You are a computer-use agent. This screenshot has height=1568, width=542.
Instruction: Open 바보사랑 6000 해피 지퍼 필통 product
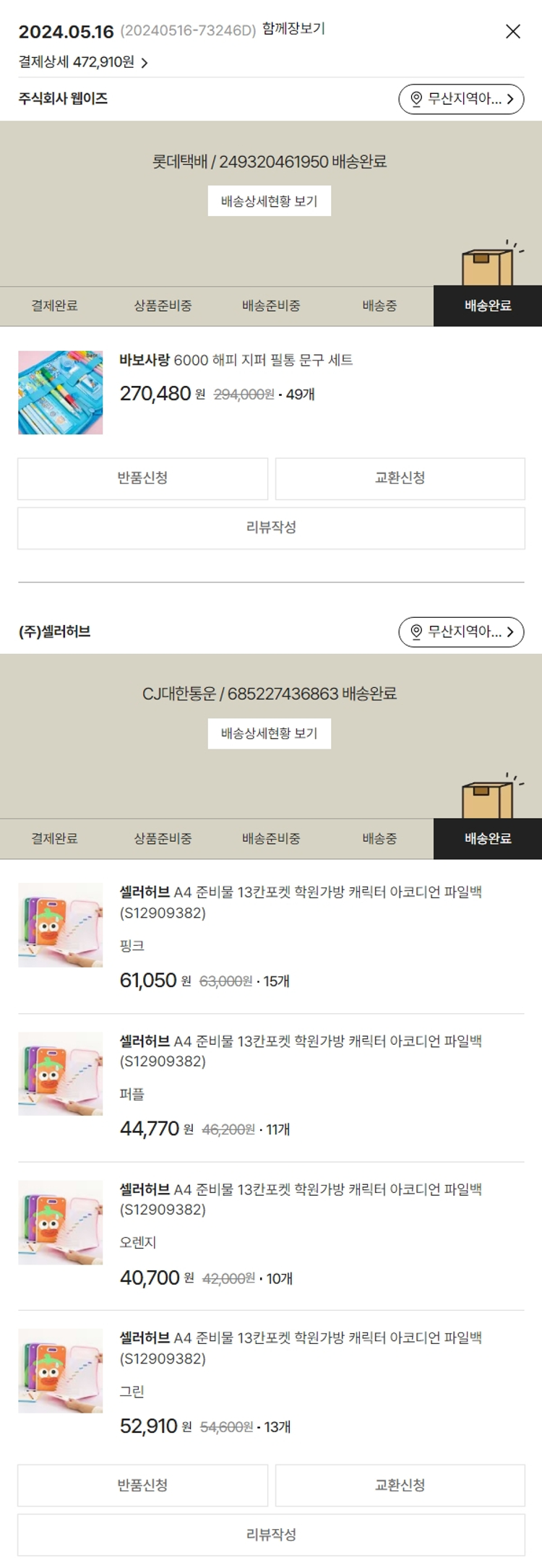tap(236, 360)
